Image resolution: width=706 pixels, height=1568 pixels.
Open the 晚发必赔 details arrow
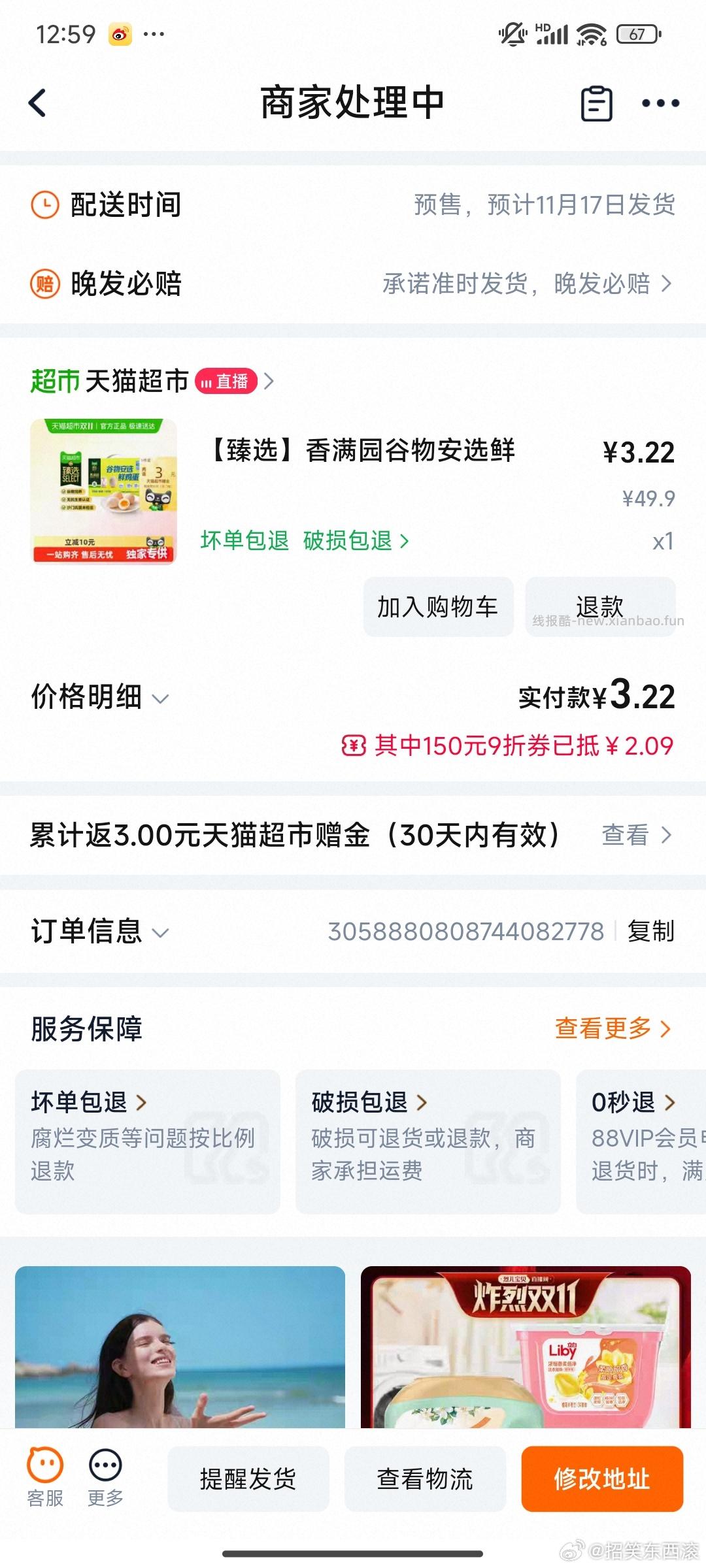pyautogui.click(x=667, y=284)
